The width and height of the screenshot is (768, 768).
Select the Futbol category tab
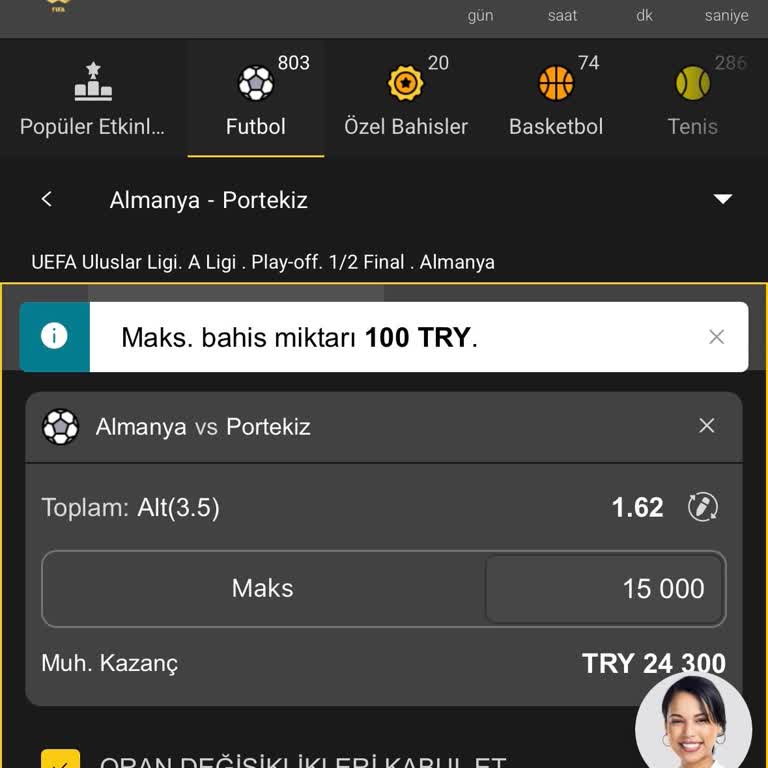(256, 100)
